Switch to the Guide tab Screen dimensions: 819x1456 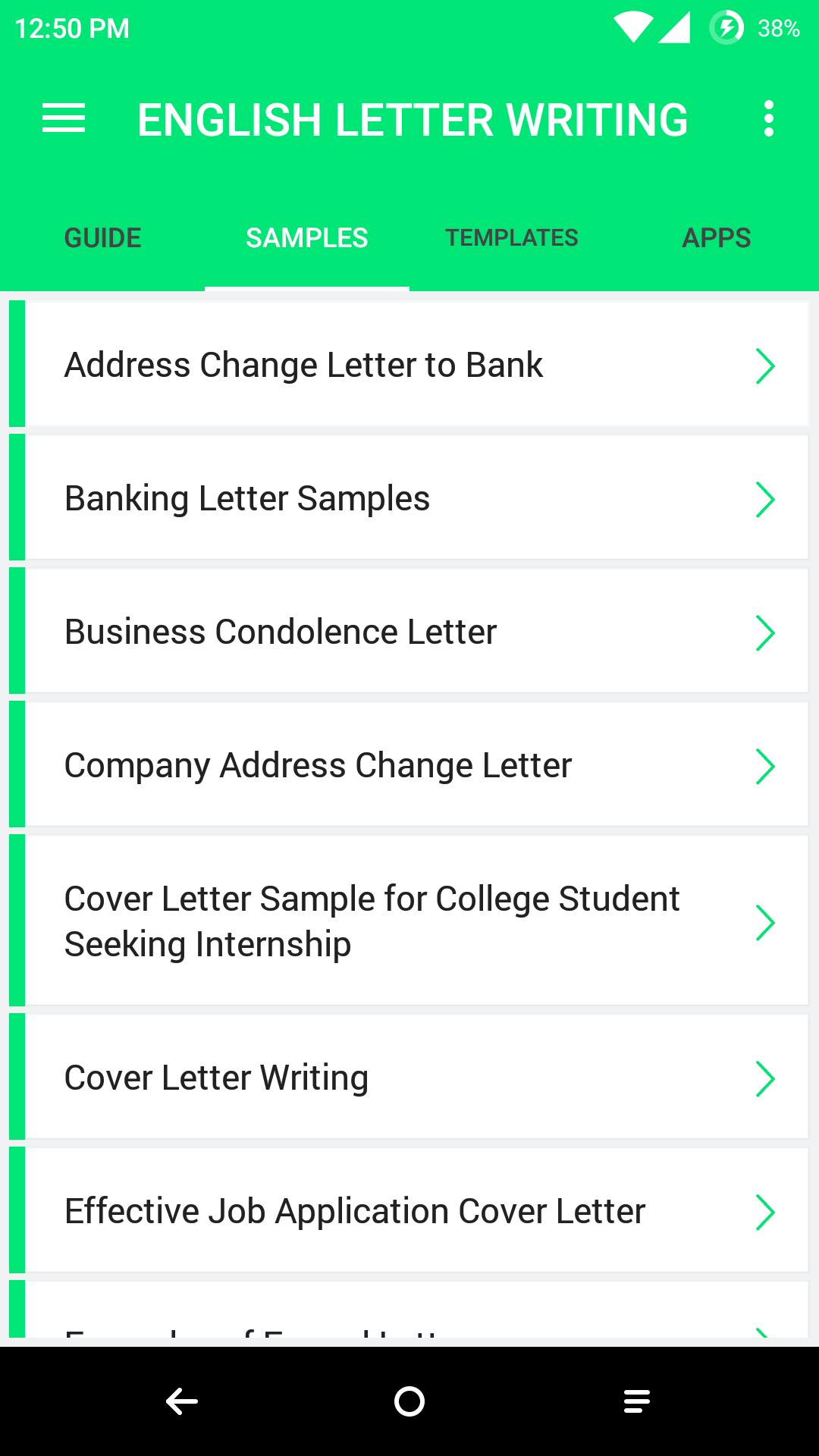[x=102, y=238]
